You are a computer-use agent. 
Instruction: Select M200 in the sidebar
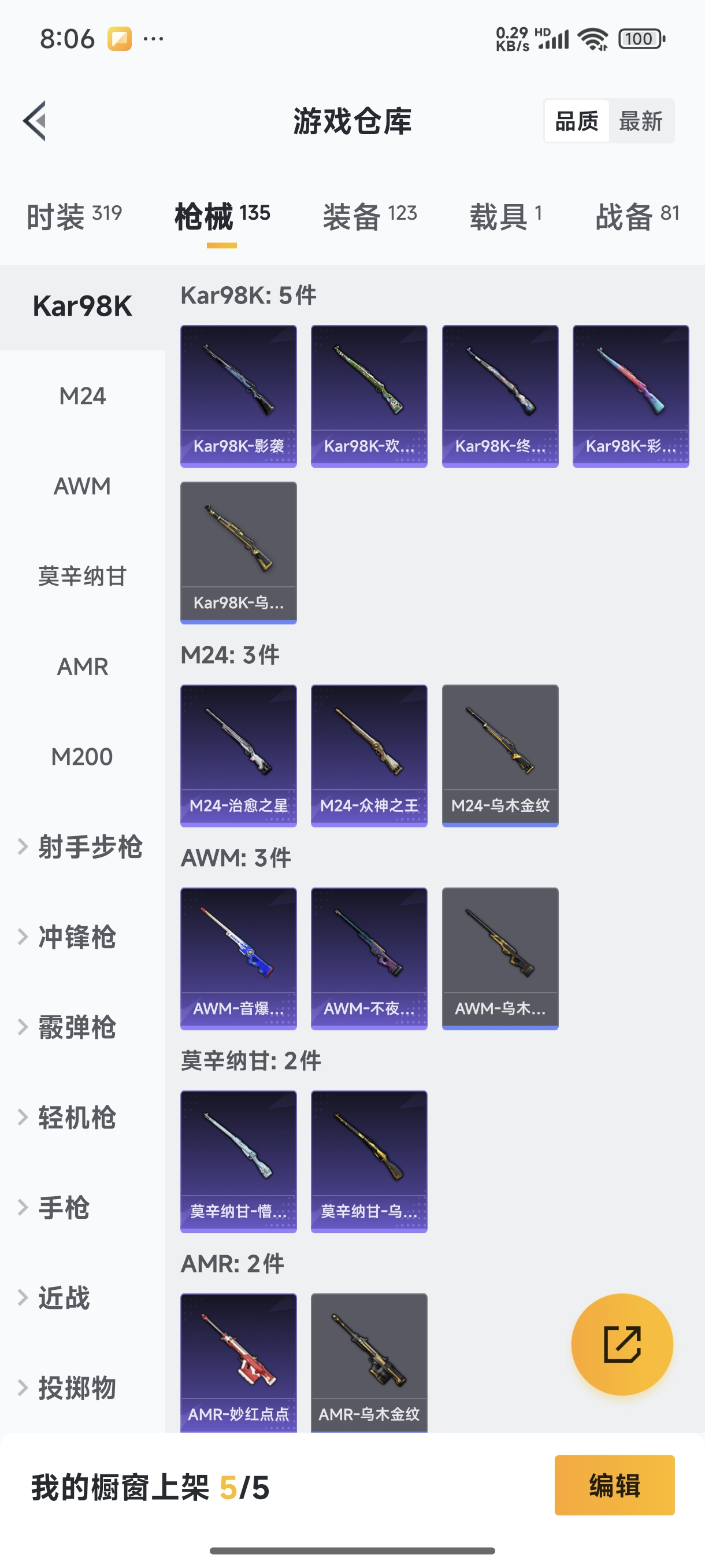[82, 757]
